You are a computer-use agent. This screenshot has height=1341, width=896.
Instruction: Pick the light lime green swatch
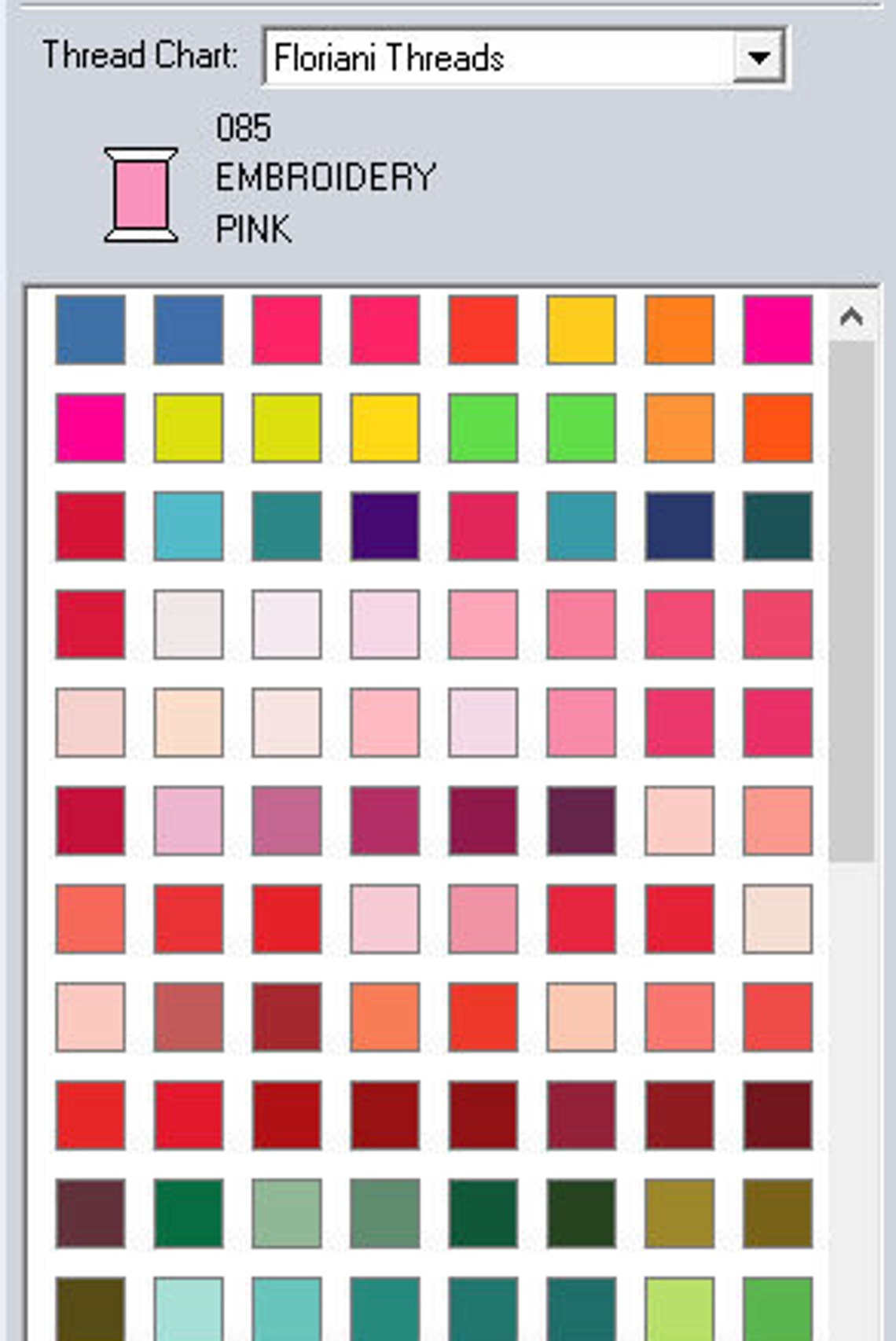[x=680, y=1309]
